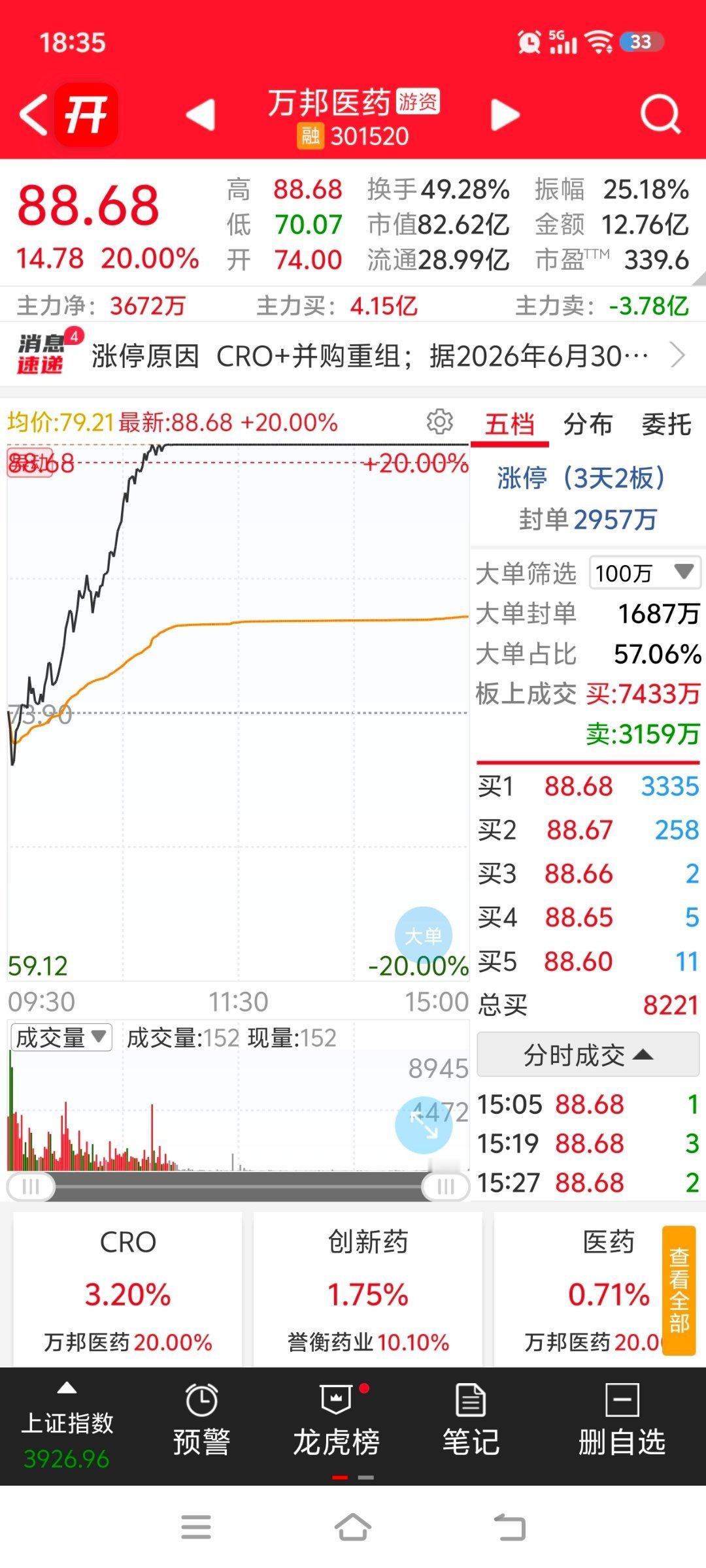Set a price alert via 预警

pyautogui.click(x=201, y=1424)
